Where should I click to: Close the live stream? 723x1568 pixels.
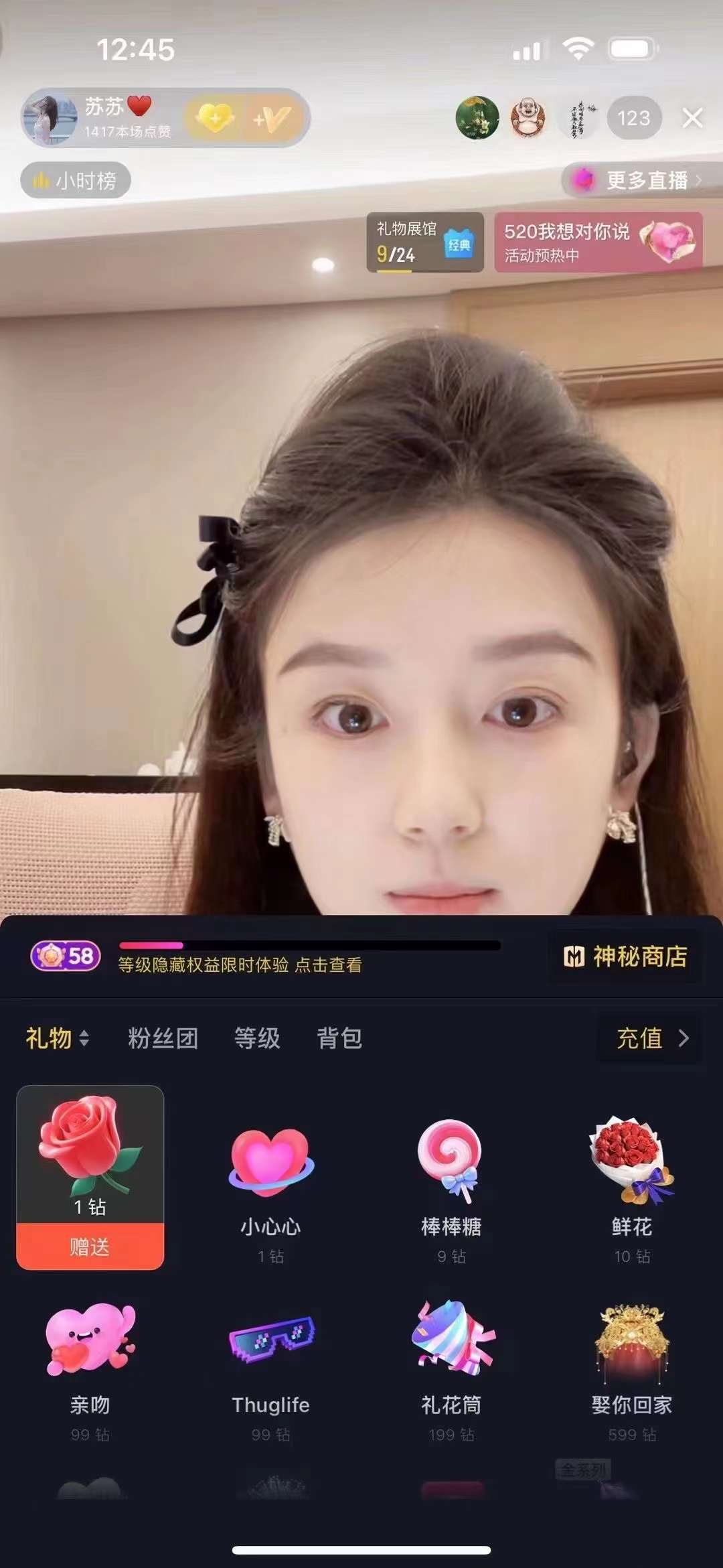click(692, 118)
